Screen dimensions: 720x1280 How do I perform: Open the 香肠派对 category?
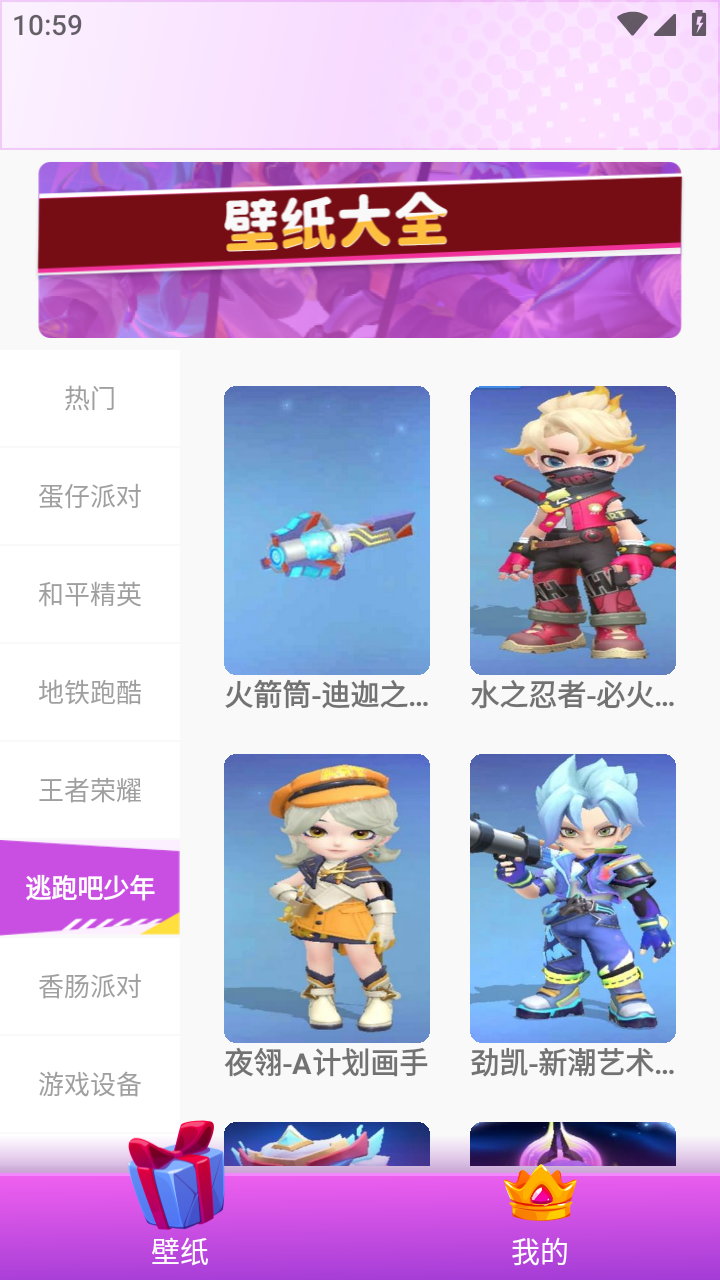pos(90,986)
